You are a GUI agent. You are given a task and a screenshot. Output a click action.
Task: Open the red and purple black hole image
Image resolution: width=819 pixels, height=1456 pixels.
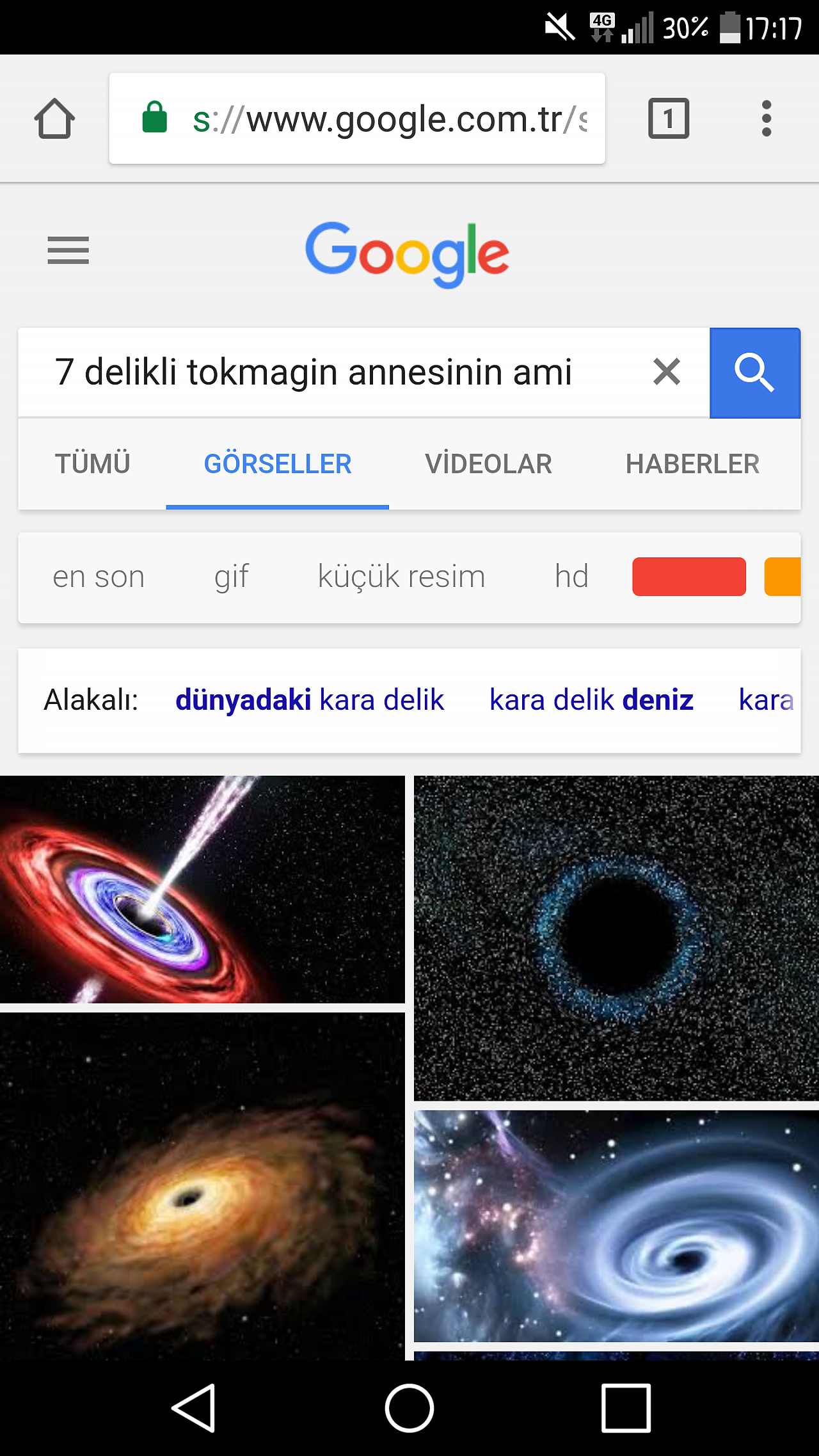click(x=202, y=890)
